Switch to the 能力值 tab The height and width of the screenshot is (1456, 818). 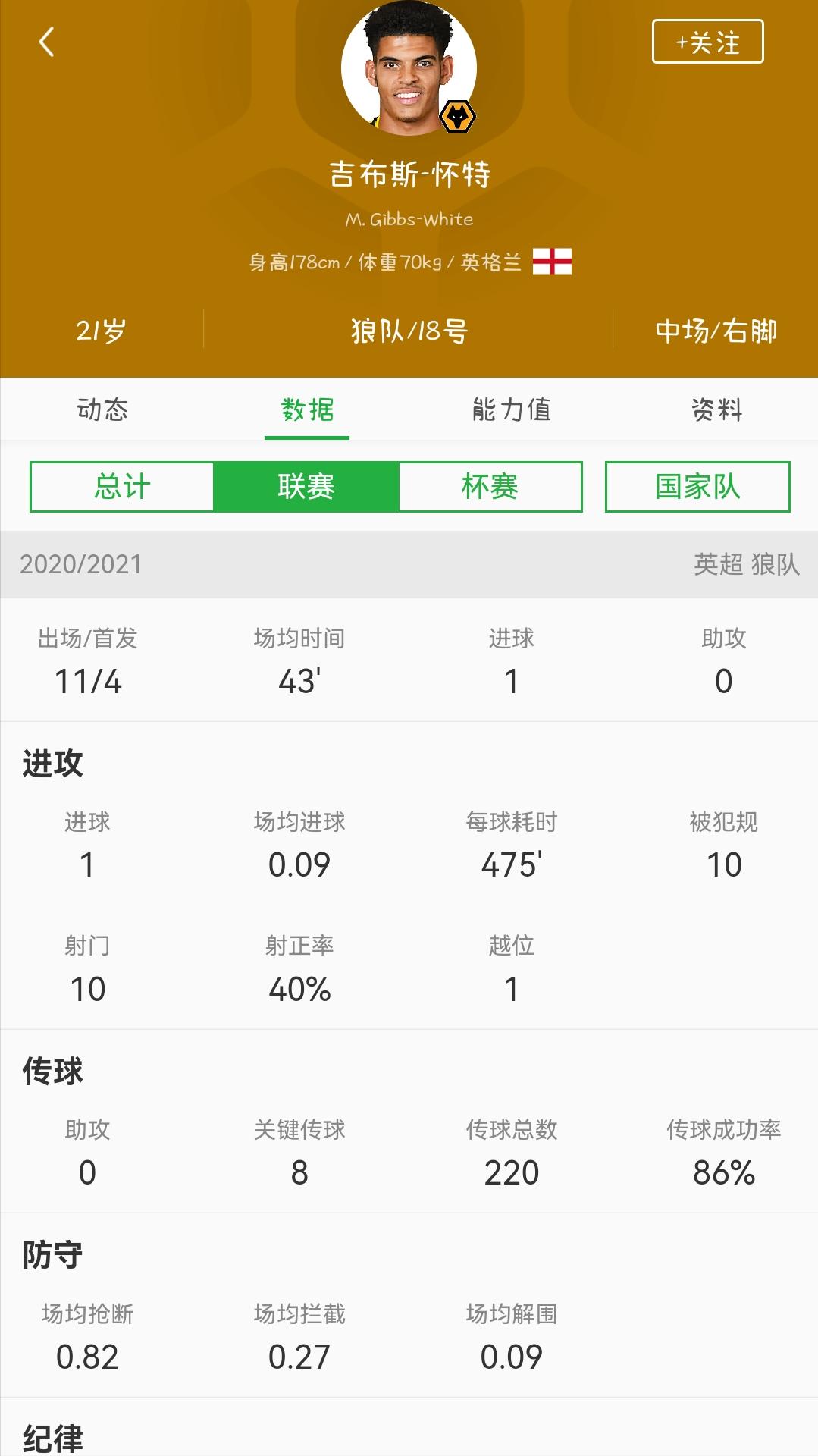[511, 409]
